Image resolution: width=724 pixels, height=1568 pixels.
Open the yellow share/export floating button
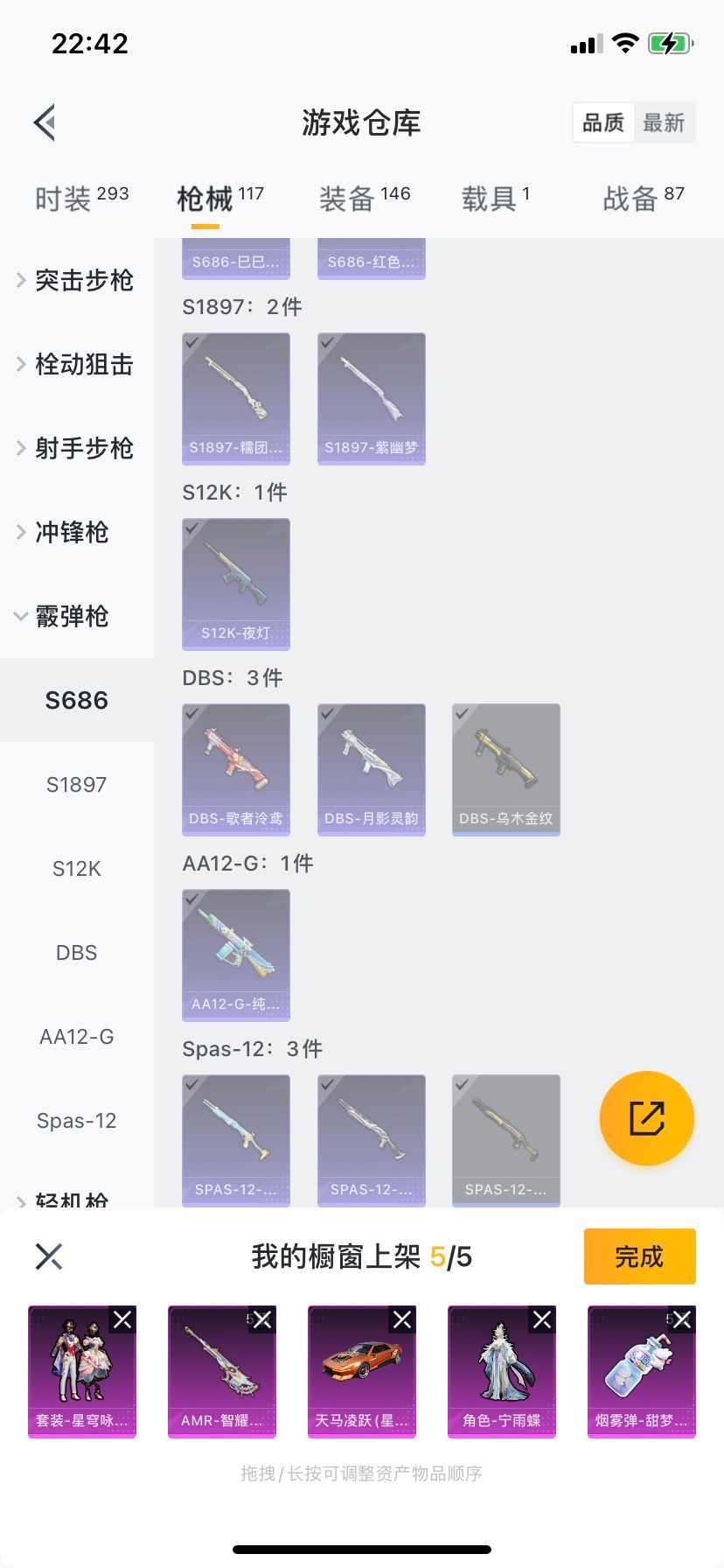coord(646,1118)
